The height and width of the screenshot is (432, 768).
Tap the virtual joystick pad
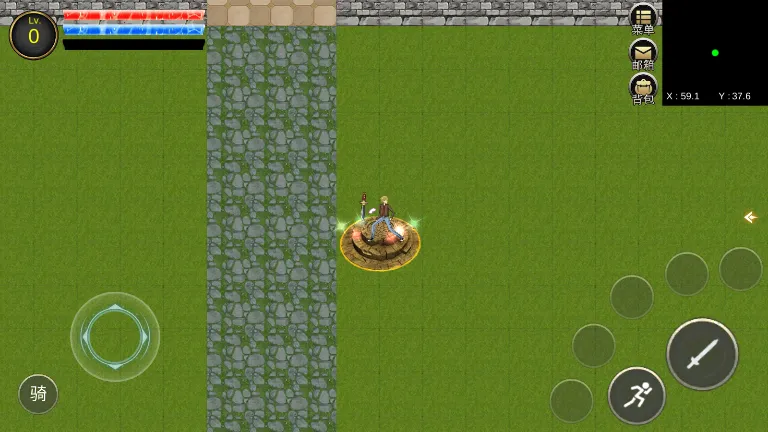[115, 337]
